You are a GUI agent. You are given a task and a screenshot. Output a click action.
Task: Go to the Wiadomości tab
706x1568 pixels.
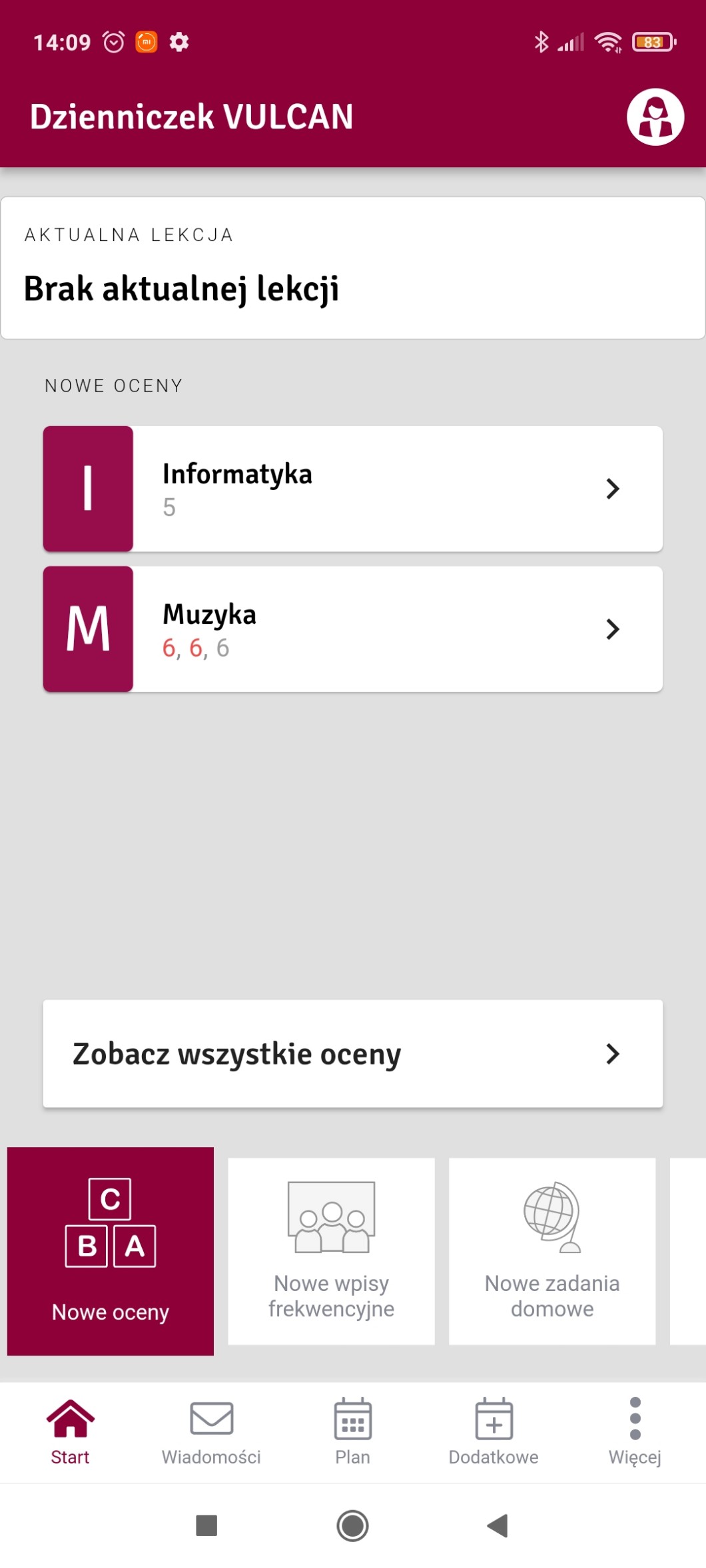211,1432
